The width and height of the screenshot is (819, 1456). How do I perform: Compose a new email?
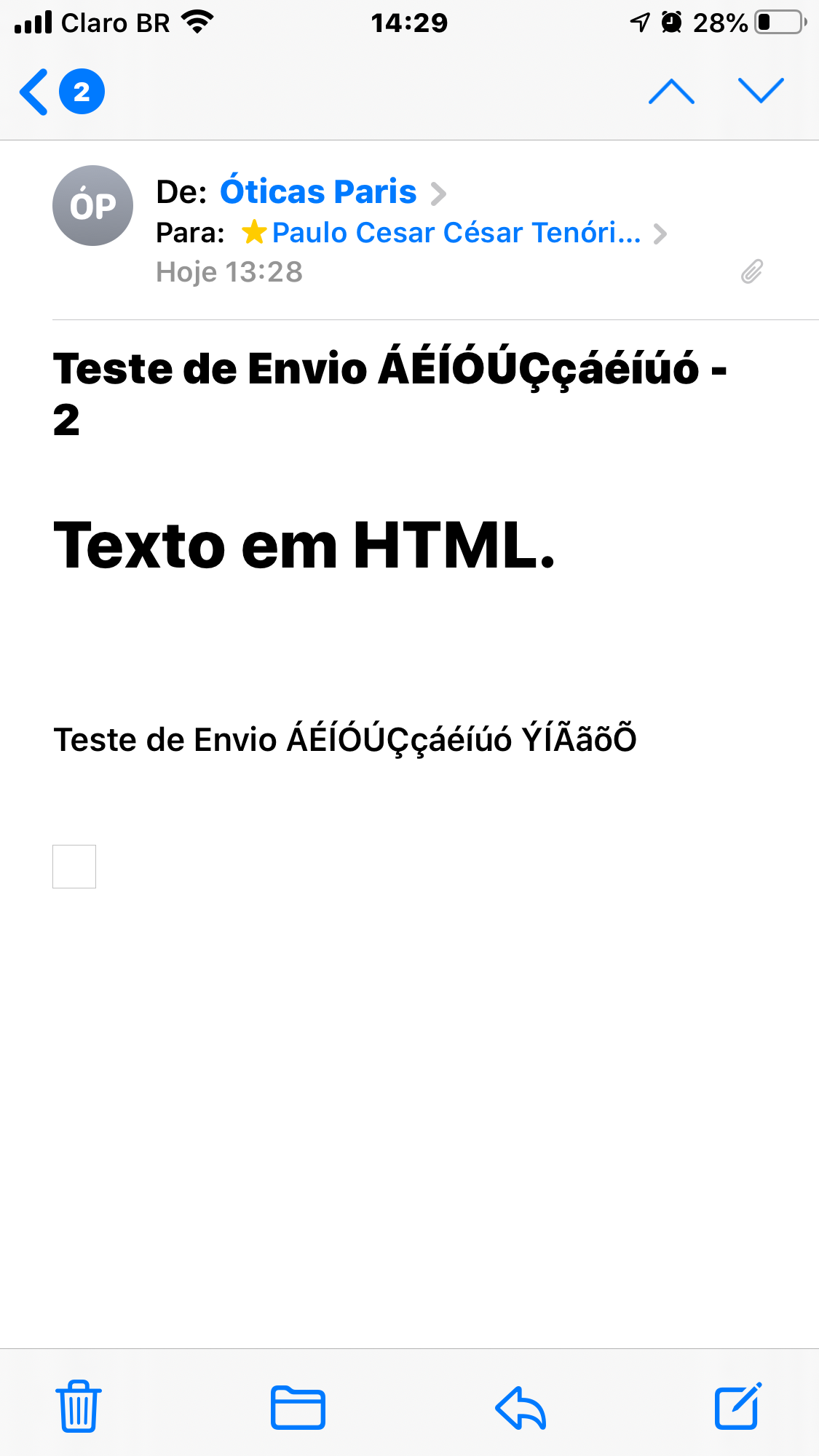[x=738, y=1406]
